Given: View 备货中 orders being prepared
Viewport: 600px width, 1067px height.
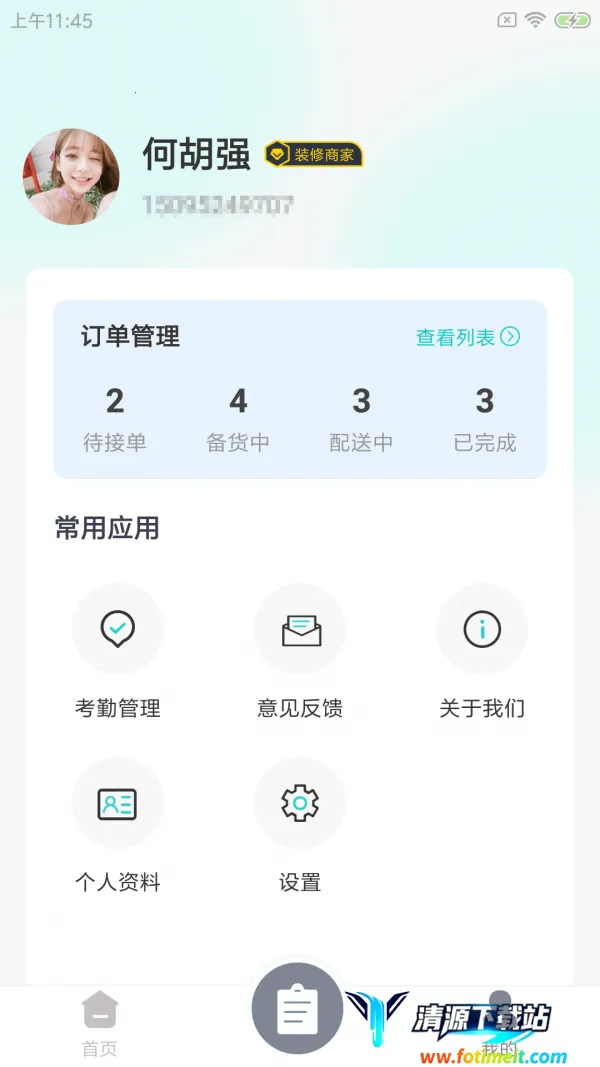Looking at the screenshot, I should 238,420.
